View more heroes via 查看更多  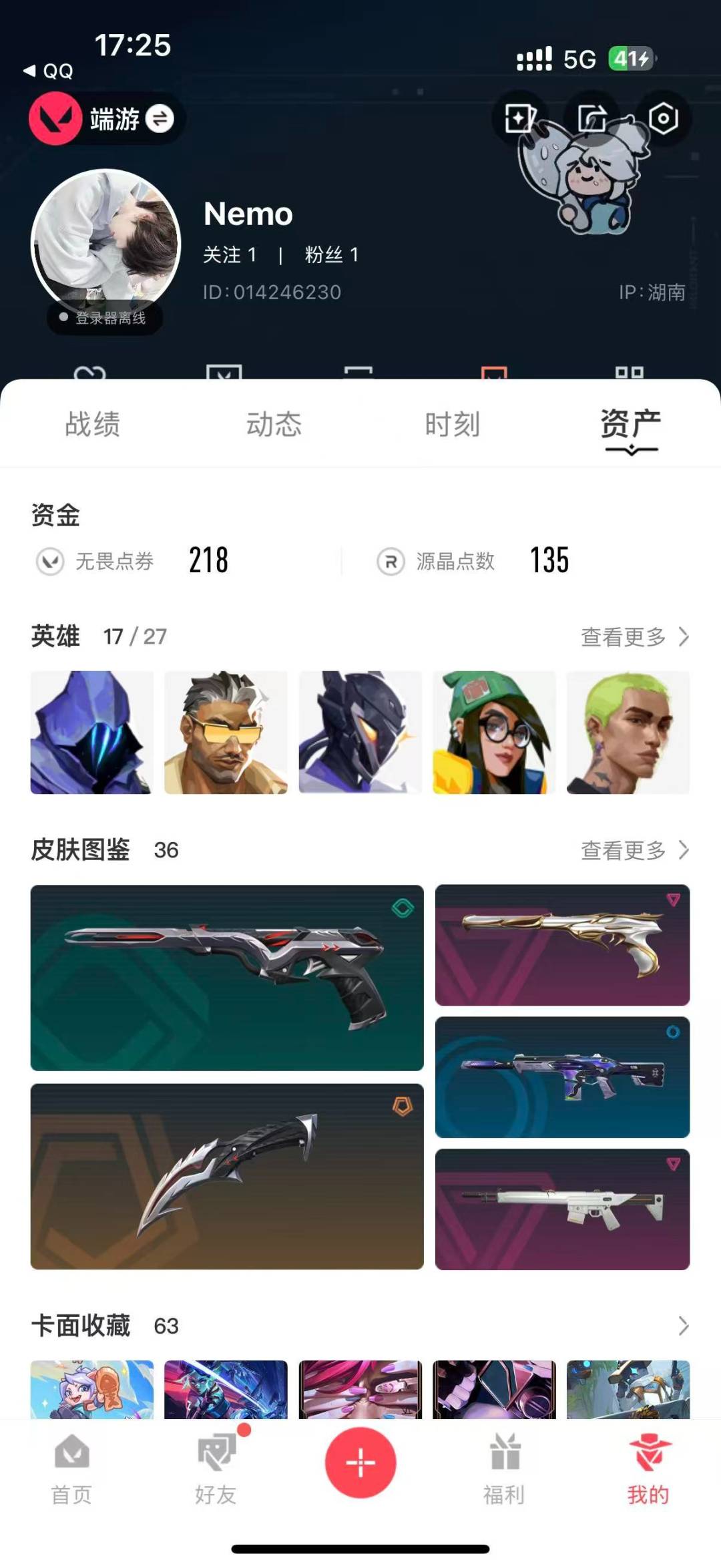(x=634, y=637)
